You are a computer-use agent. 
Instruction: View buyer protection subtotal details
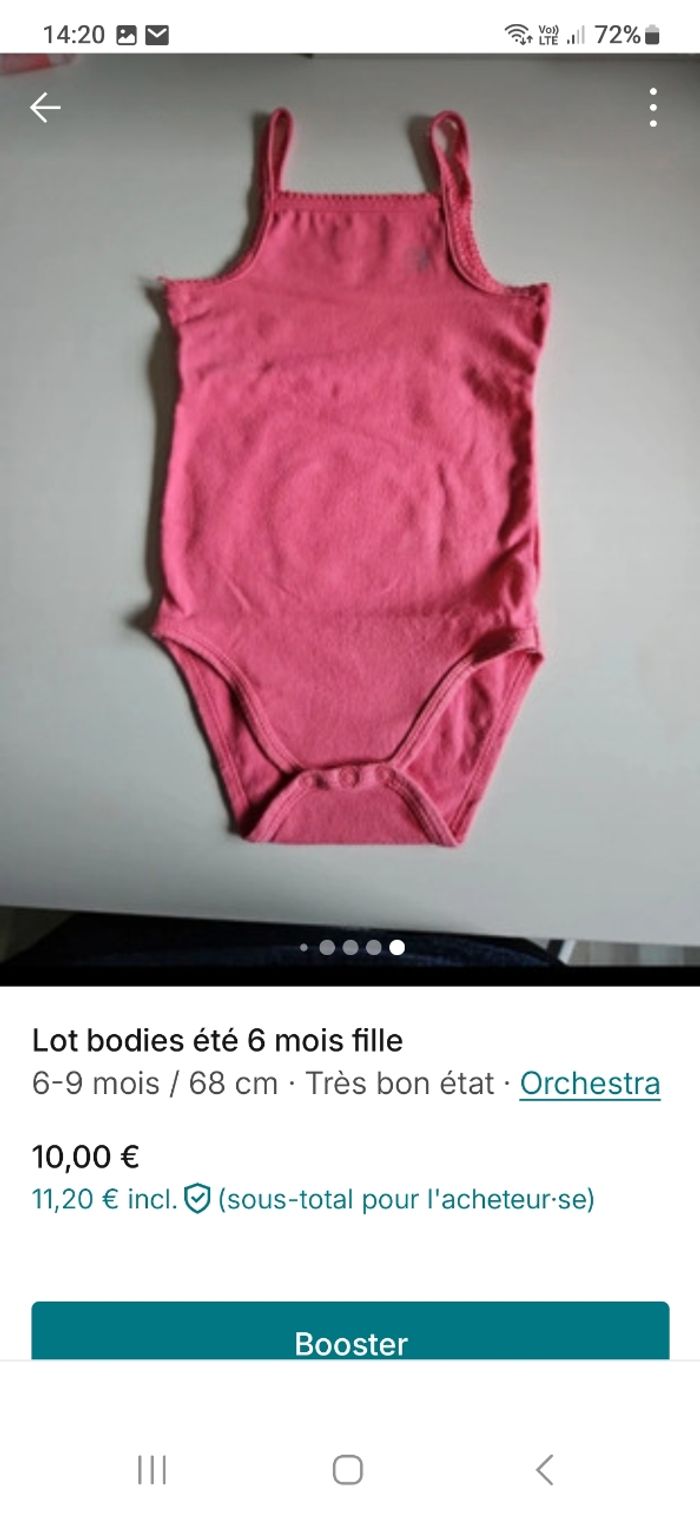pyautogui.click(x=197, y=1198)
